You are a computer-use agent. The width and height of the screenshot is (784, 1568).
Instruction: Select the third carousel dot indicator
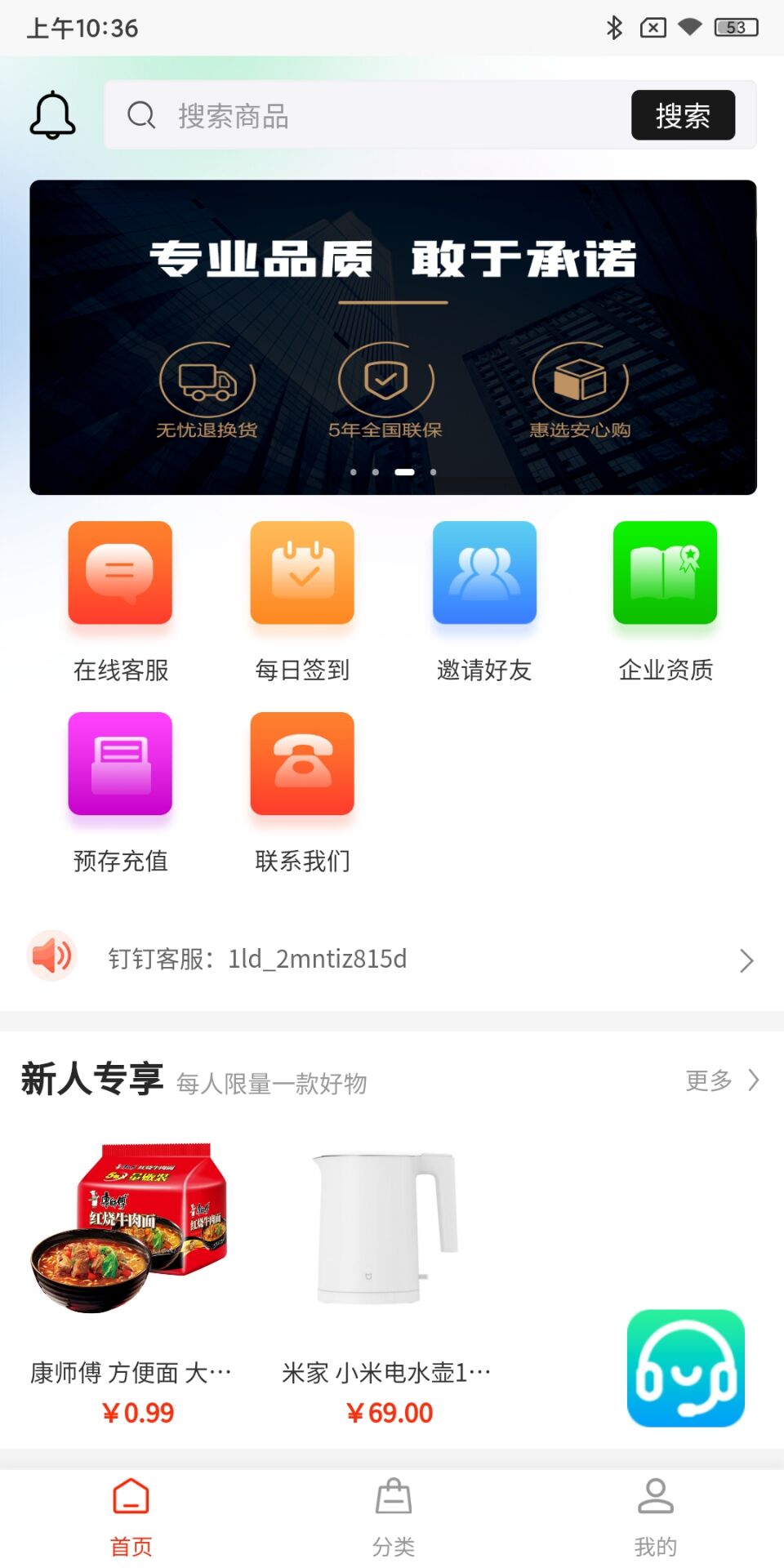pos(405,472)
